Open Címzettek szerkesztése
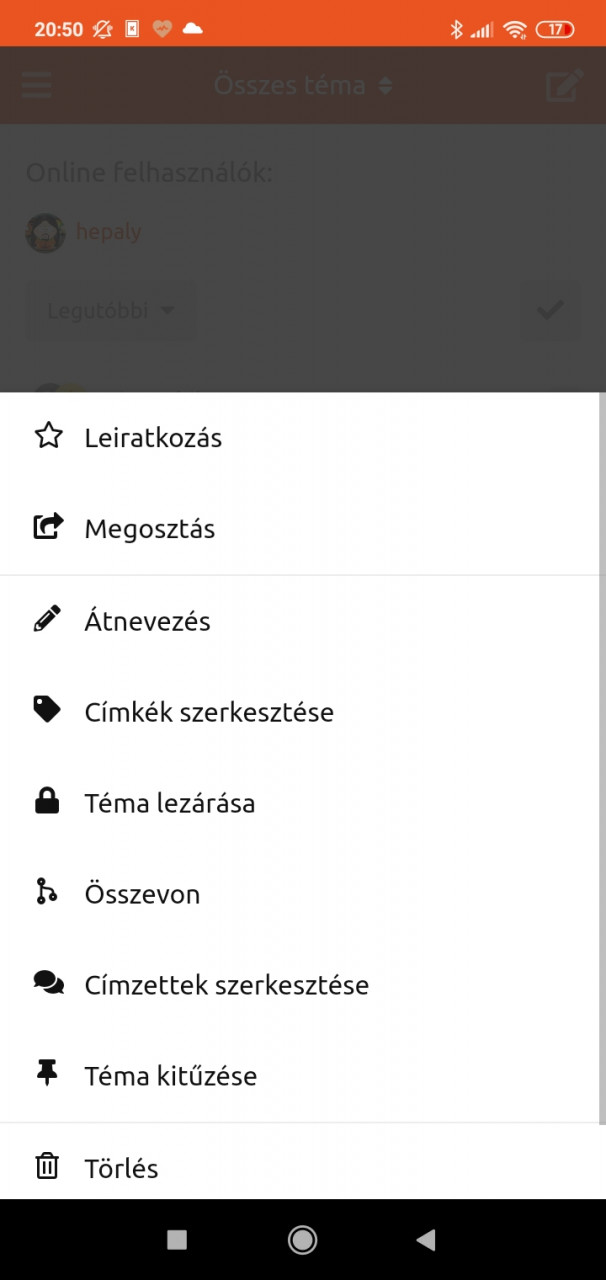The height and width of the screenshot is (1280, 606). click(x=226, y=985)
